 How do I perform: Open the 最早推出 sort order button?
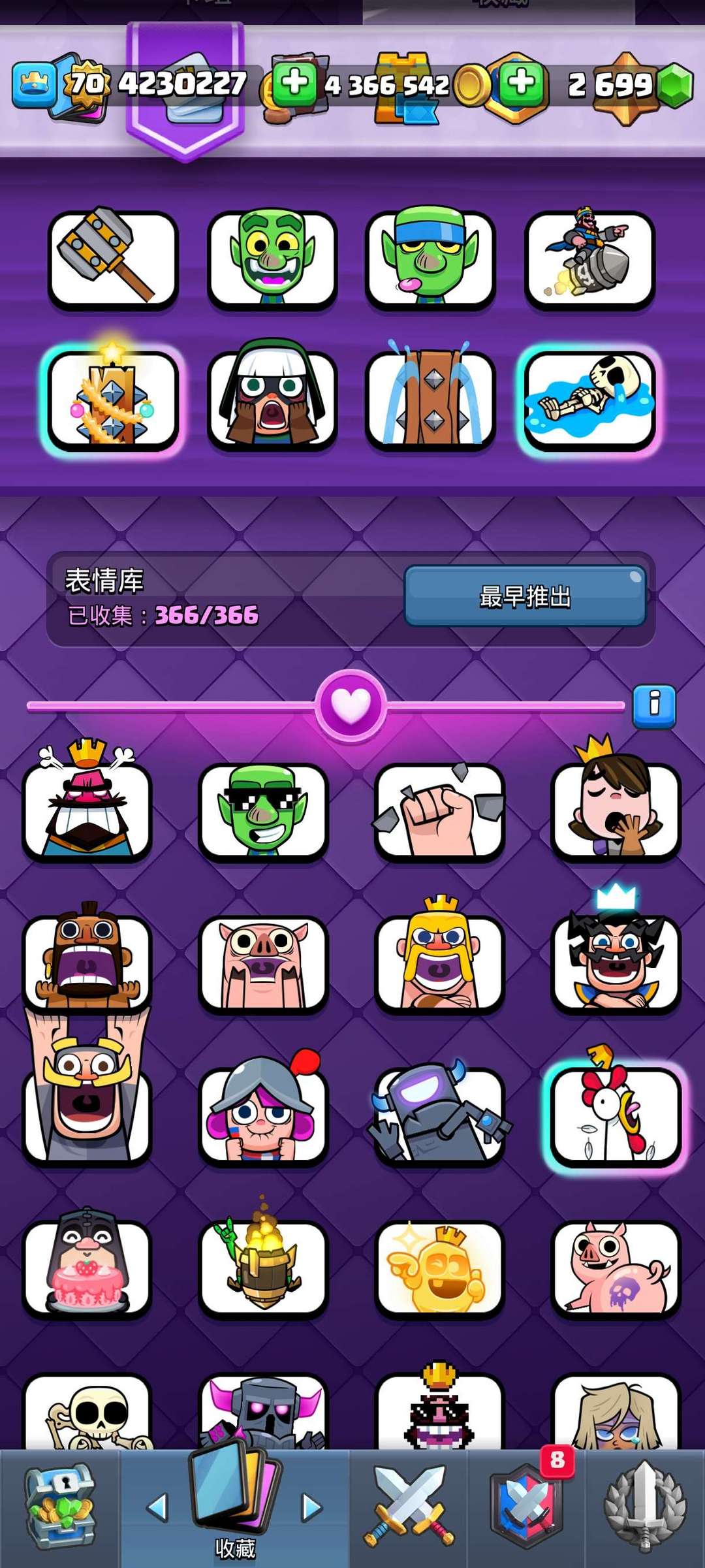tap(525, 596)
